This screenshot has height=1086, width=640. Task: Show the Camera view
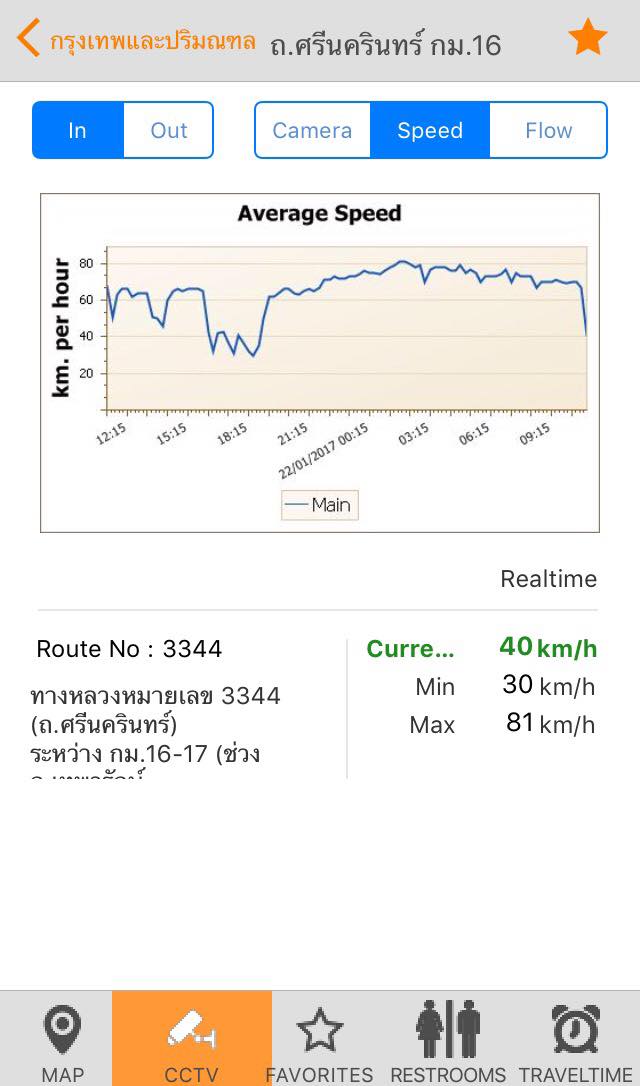(312, 130)
